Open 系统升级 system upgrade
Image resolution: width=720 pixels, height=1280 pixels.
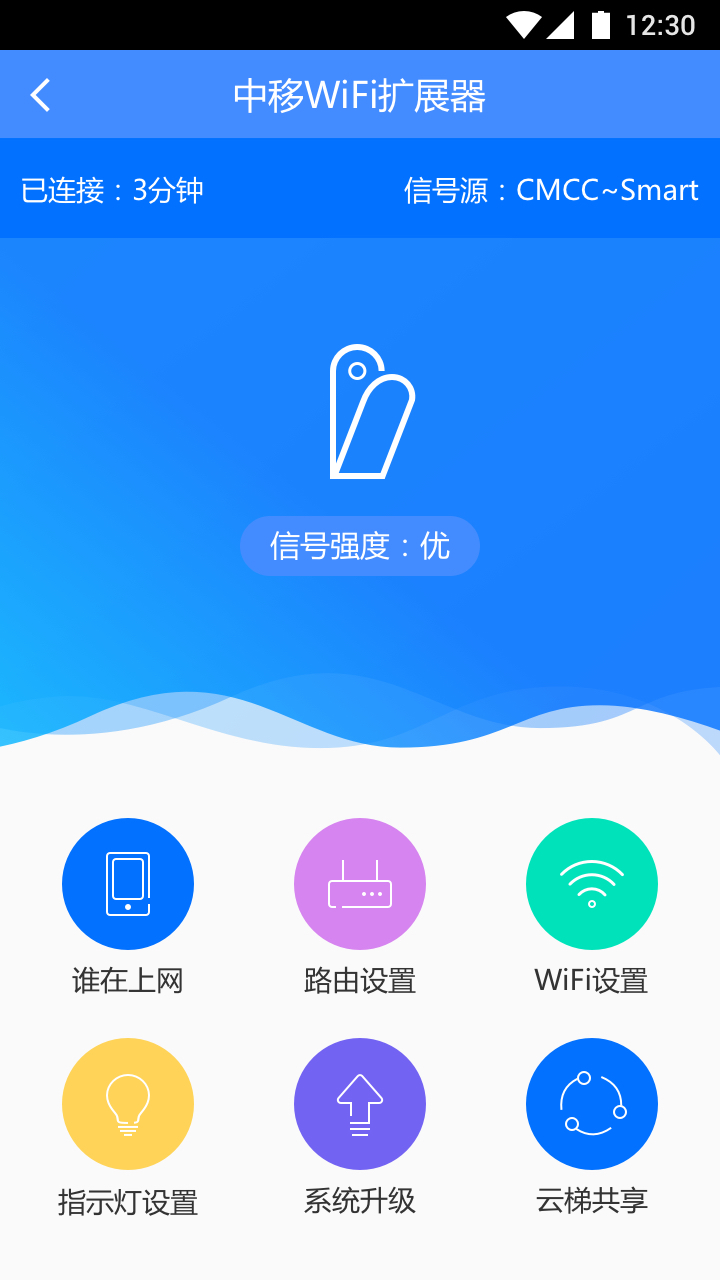coord(360,1104)
